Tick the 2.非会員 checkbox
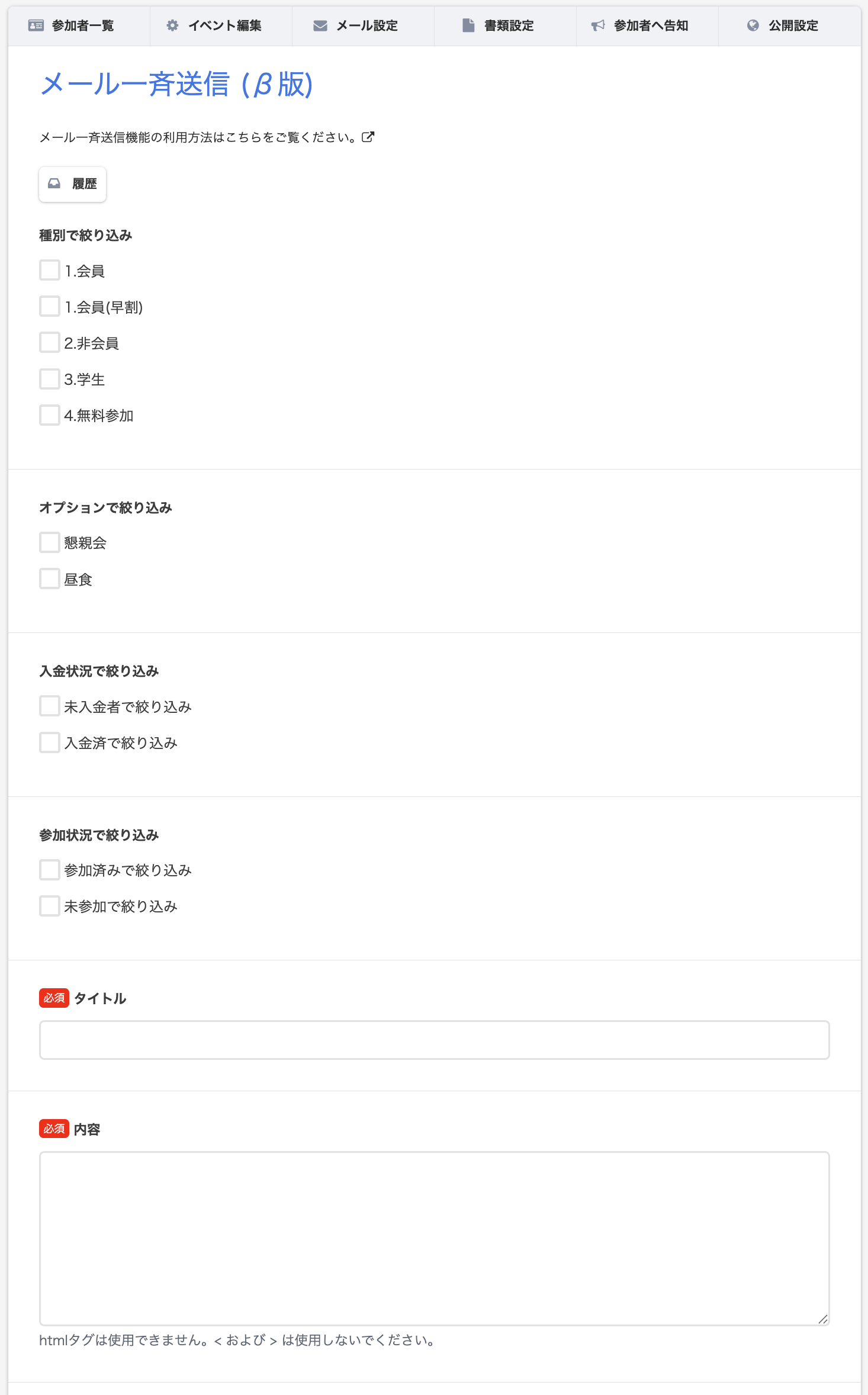Image resolution: width=868 pixels, height=1395 pixels. 50,343
